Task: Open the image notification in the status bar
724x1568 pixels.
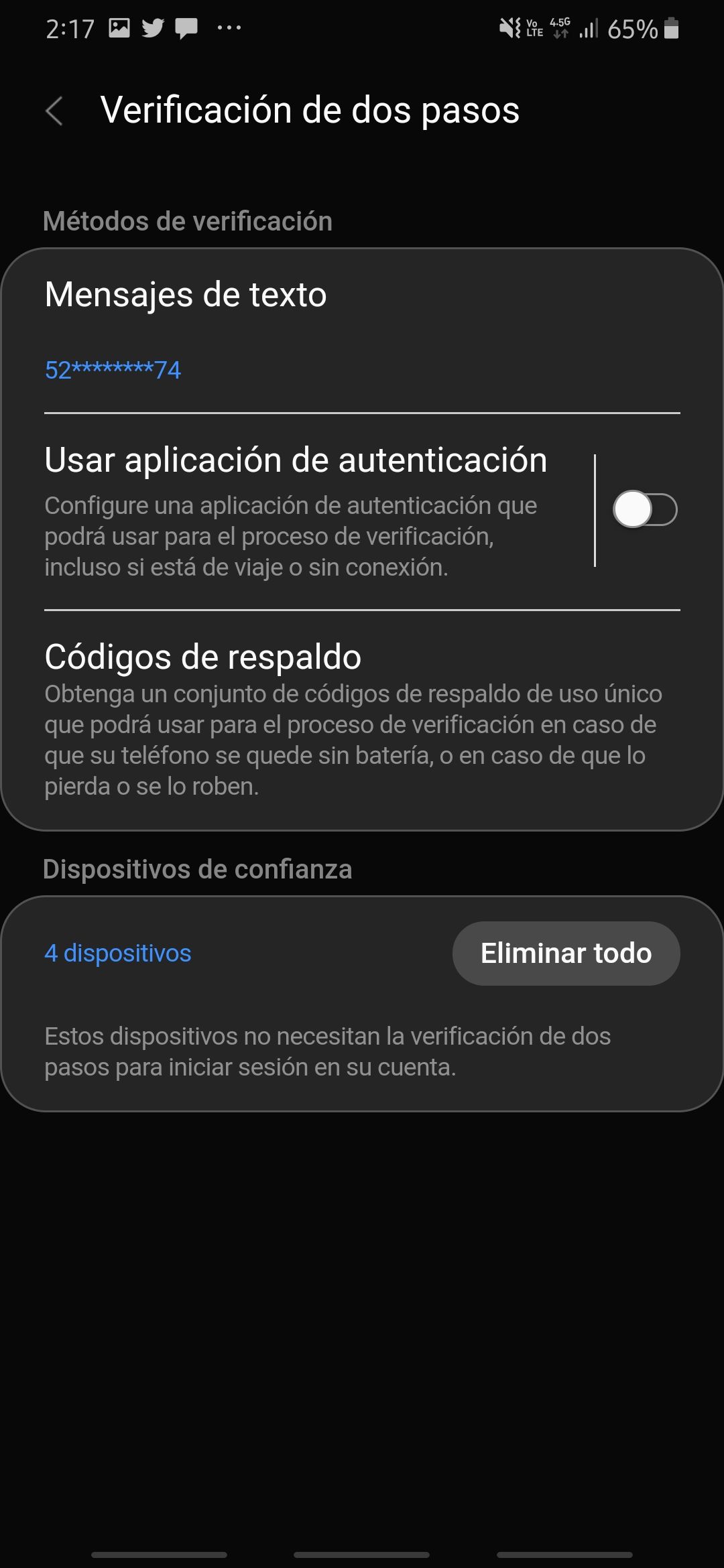Action: click(x=121, y=28)
